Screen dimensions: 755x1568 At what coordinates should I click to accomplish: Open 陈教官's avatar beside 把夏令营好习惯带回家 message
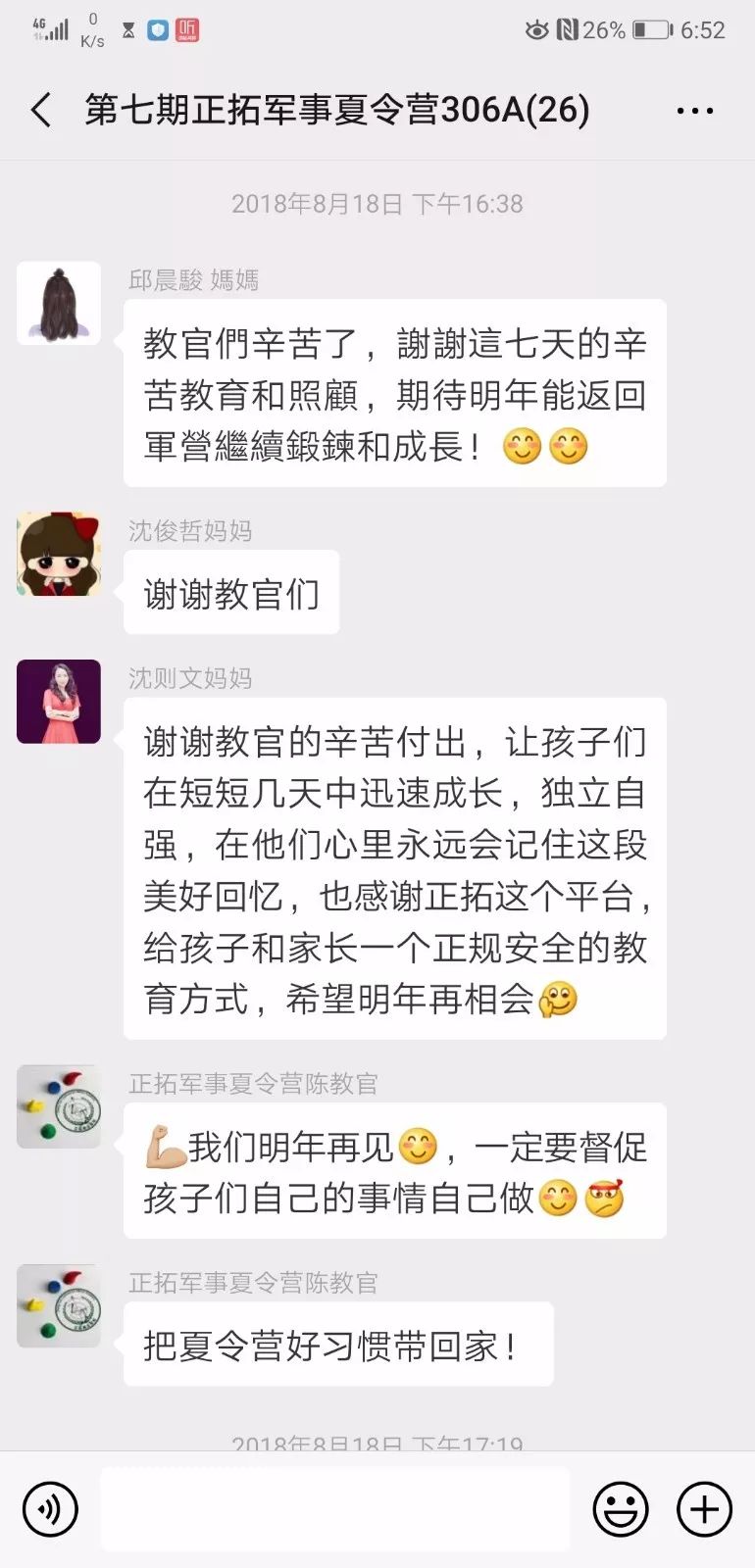(x=59, y=1305)
